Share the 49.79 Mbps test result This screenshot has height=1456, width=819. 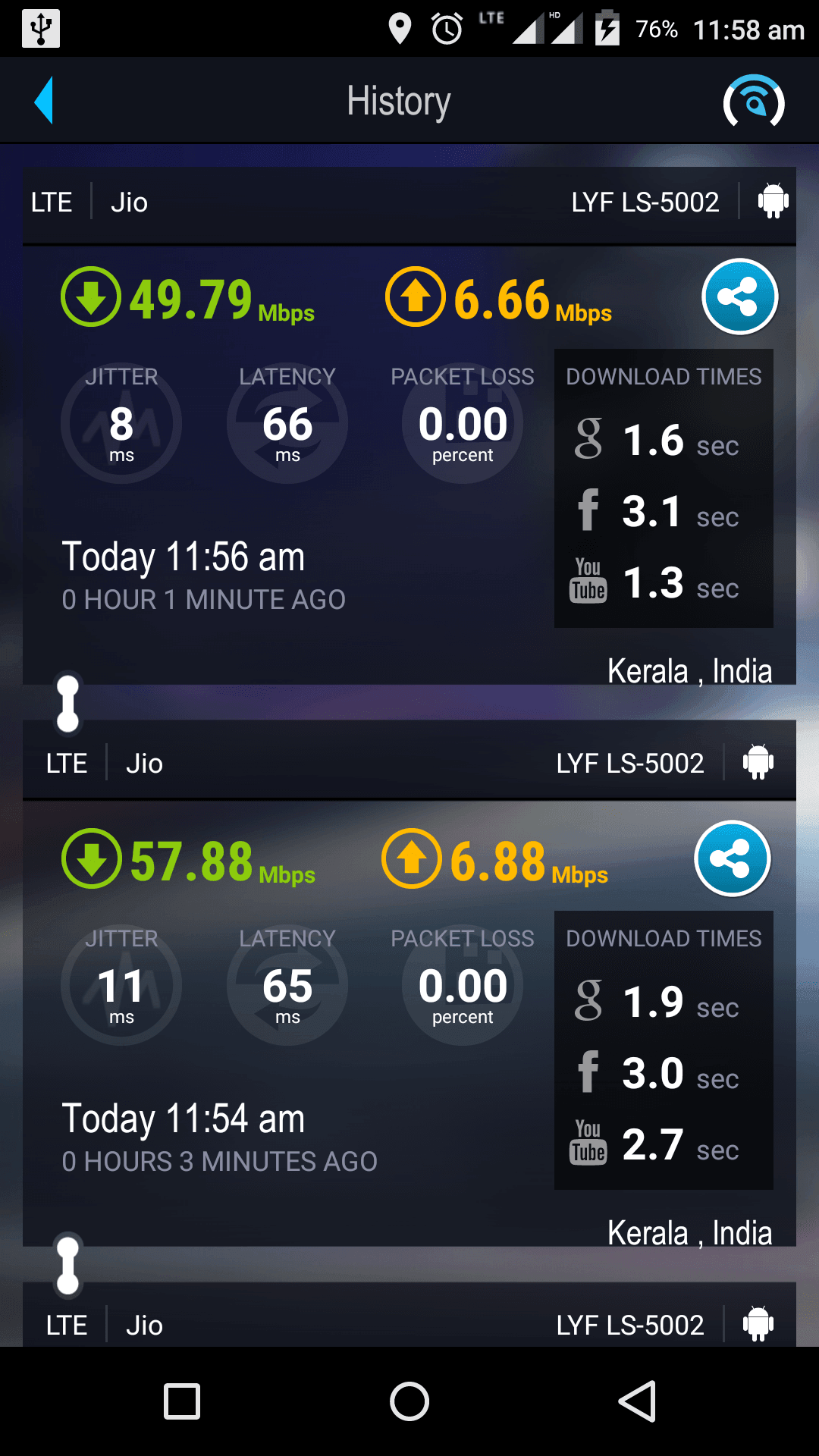click(739, 297)
